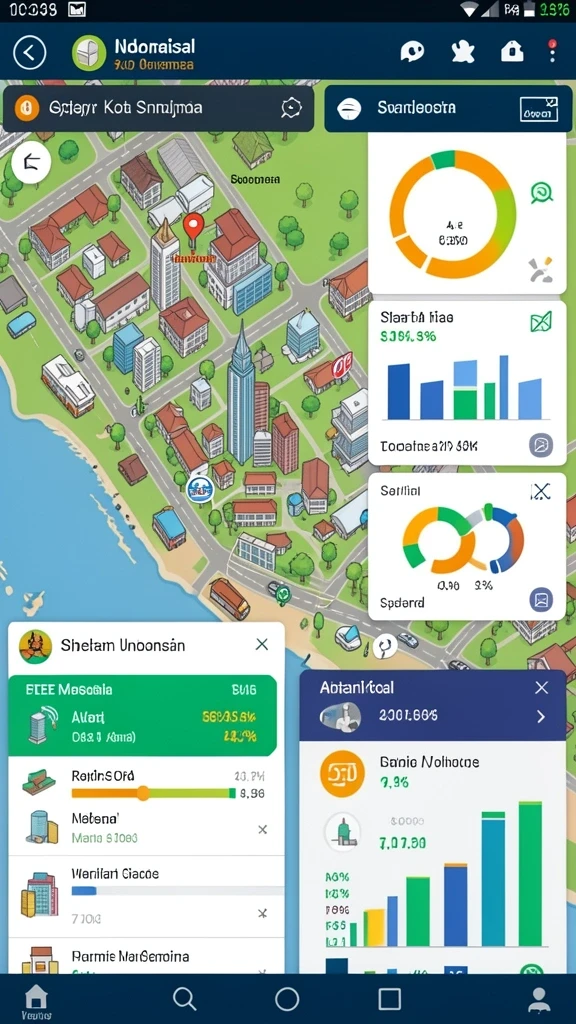This screenshot has height=1024, width=576.
Task: Switch to Home tab in bottom bar
Action: (x=35, y=1000)
